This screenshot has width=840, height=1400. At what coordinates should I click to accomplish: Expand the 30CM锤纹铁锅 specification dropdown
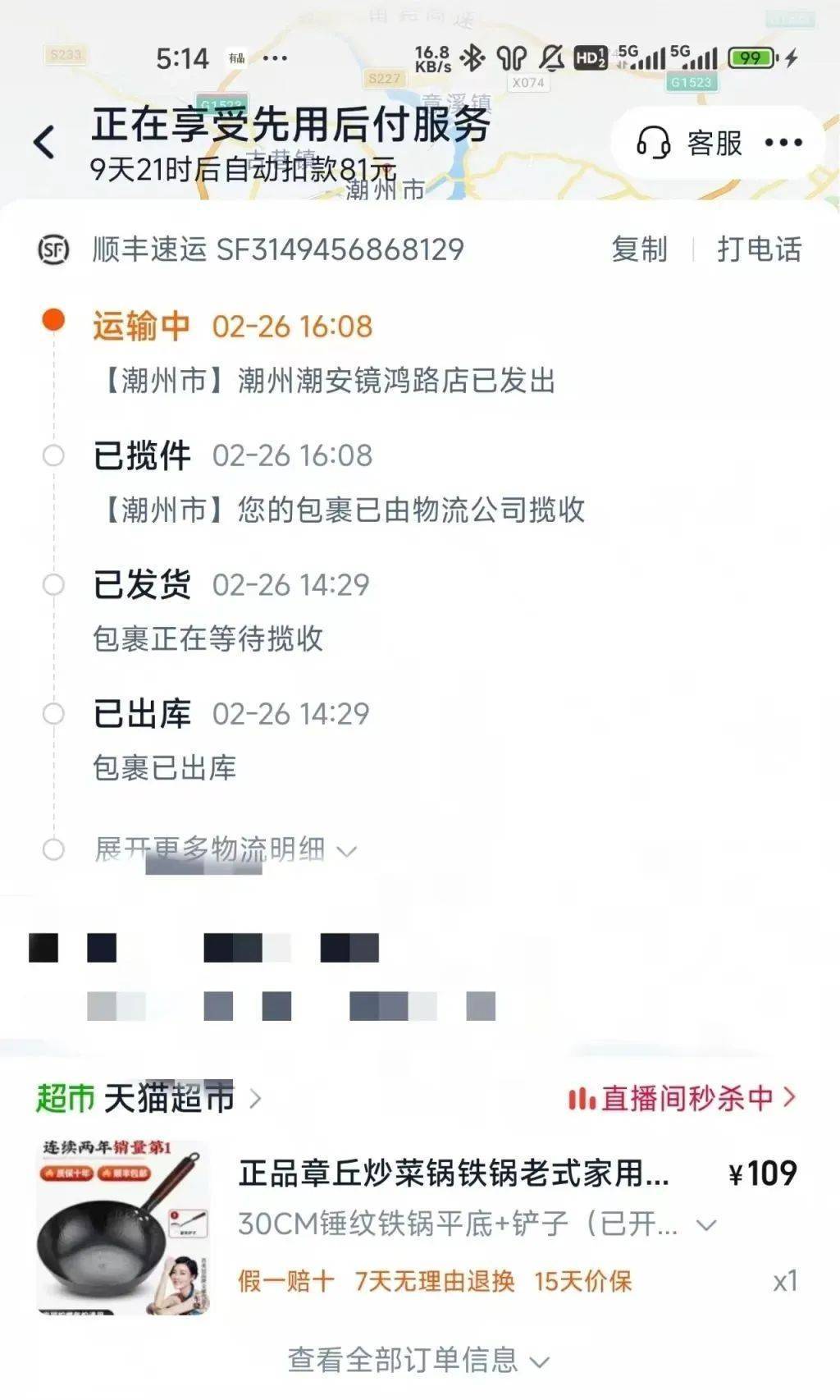click(706, 1225)
